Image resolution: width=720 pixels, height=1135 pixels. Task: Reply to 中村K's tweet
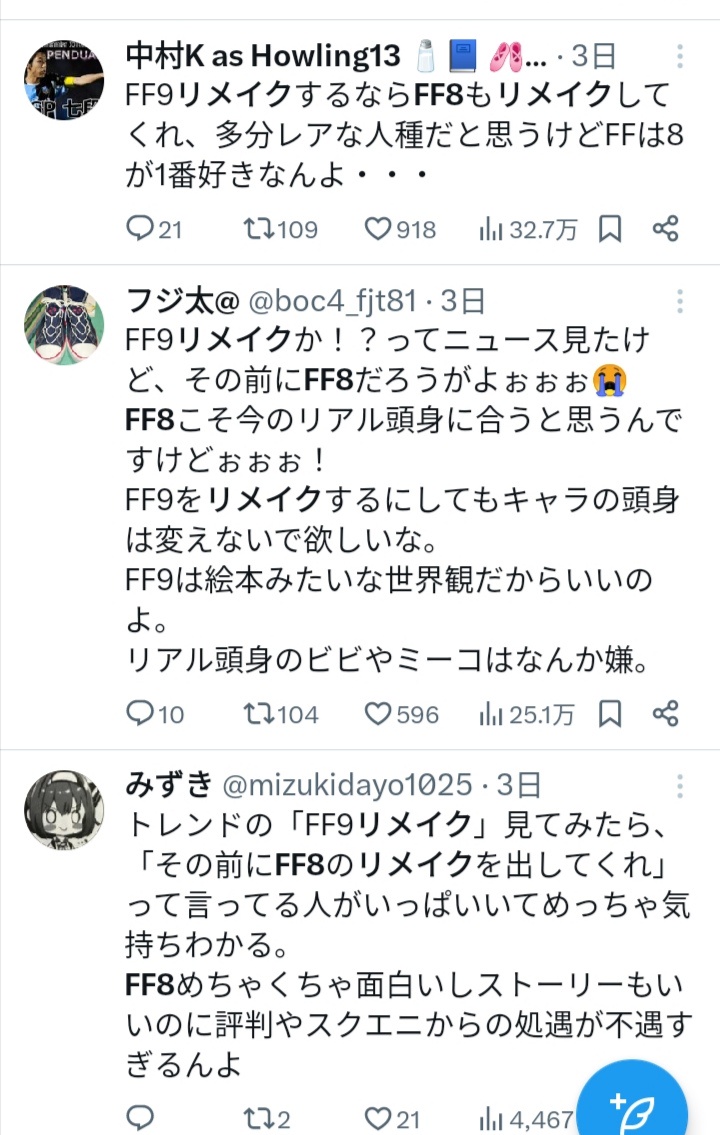(140, 229)
